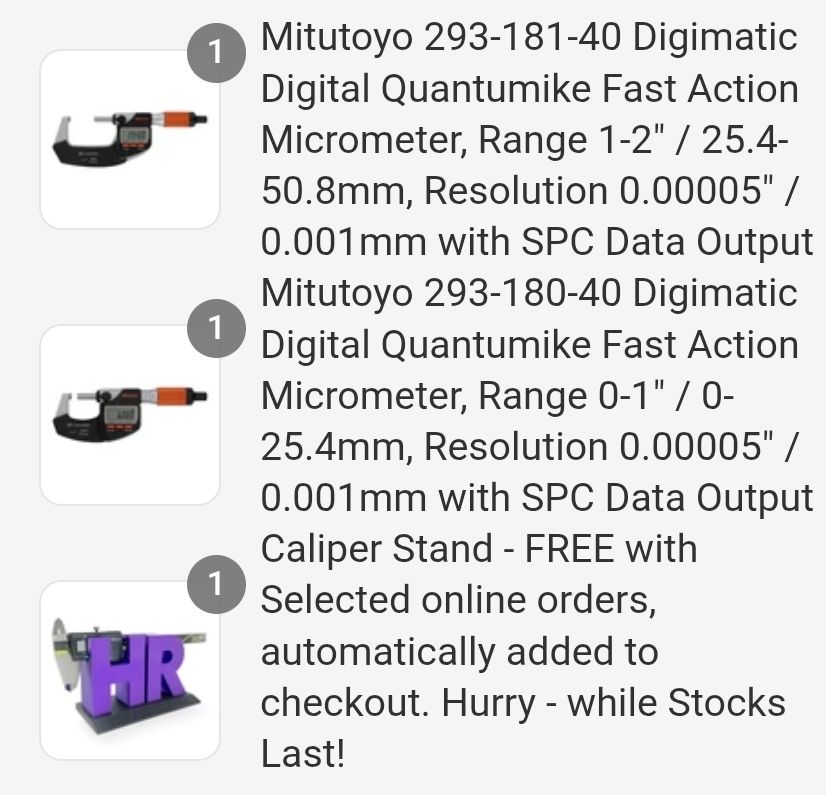View the Mitutoyo 293-180-40 micrometer thumbnail
Screen dimensions: 826x795
click(130, 414)
